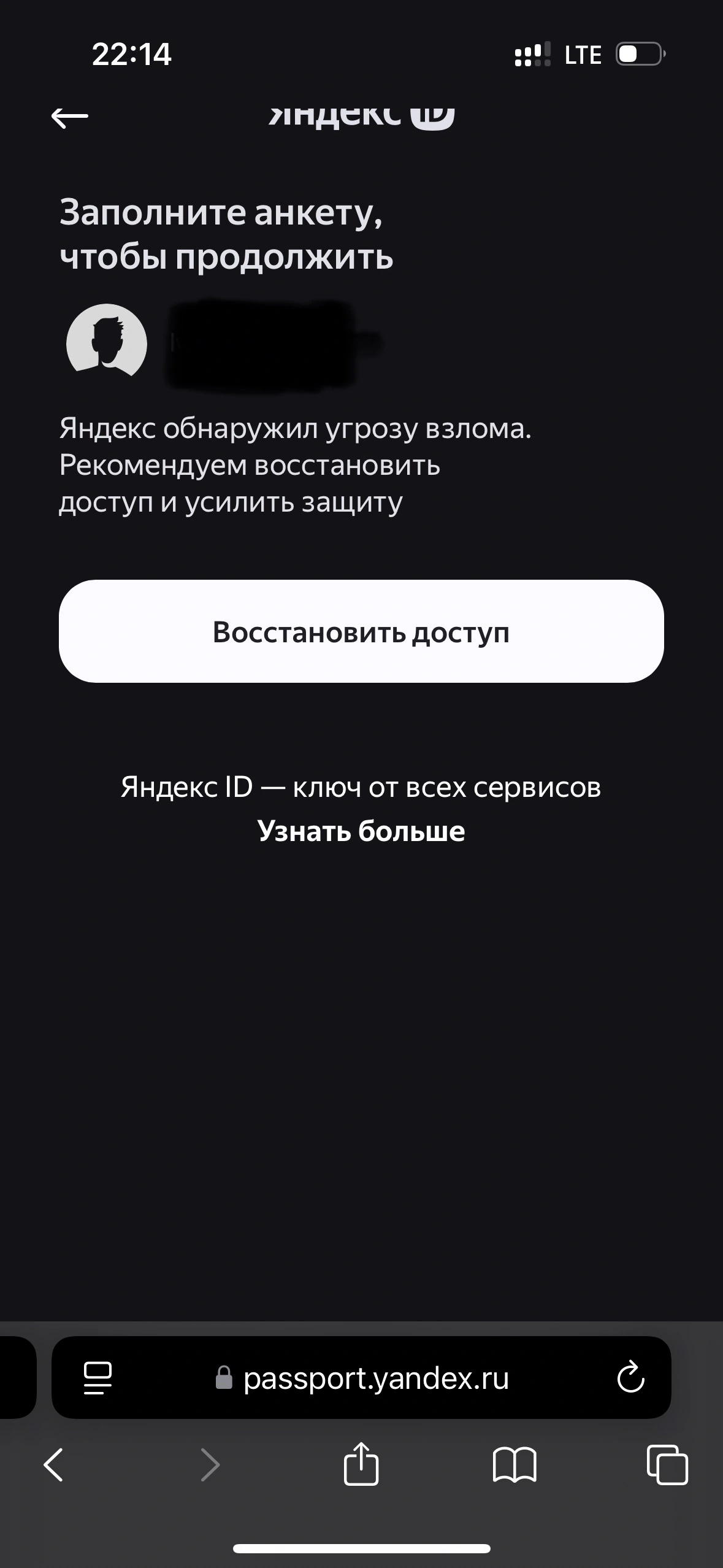The height and width of the screenshot is (1568, 723).
Task: Show all open Safari tabs
Action: 667,1465
